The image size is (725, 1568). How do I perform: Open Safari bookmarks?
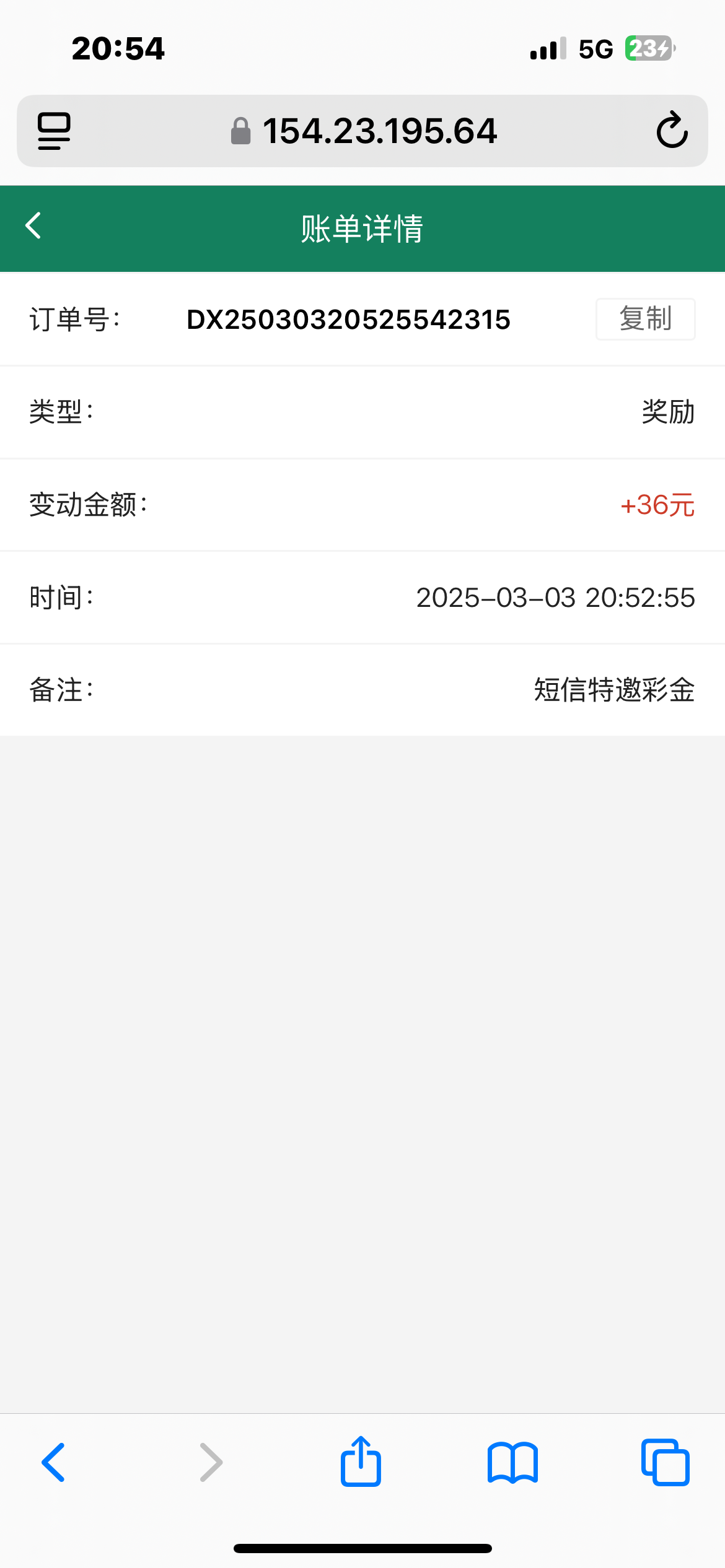tap(512, 1462)
